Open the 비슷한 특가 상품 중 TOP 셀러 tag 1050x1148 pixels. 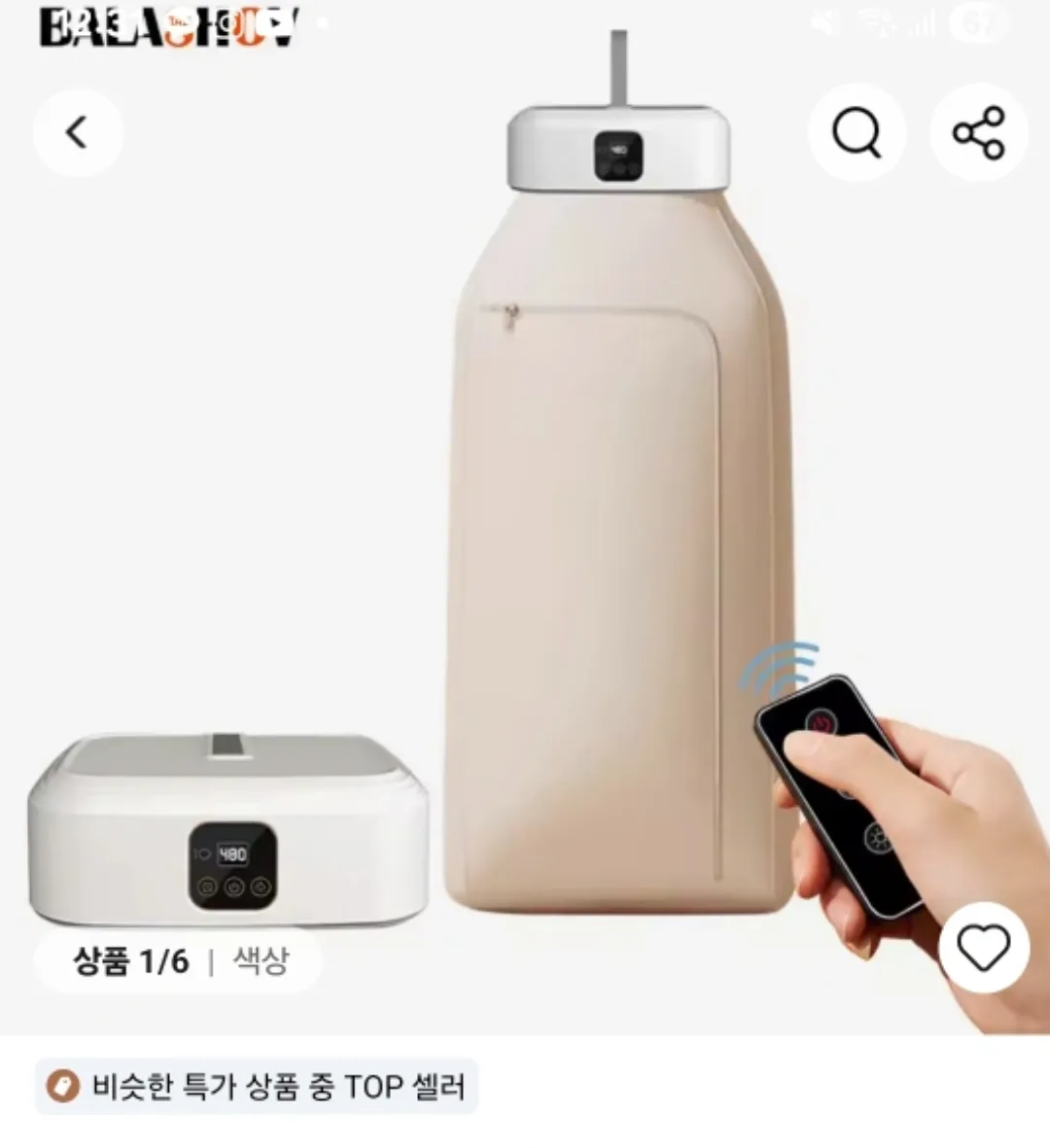coord(257,1086)
